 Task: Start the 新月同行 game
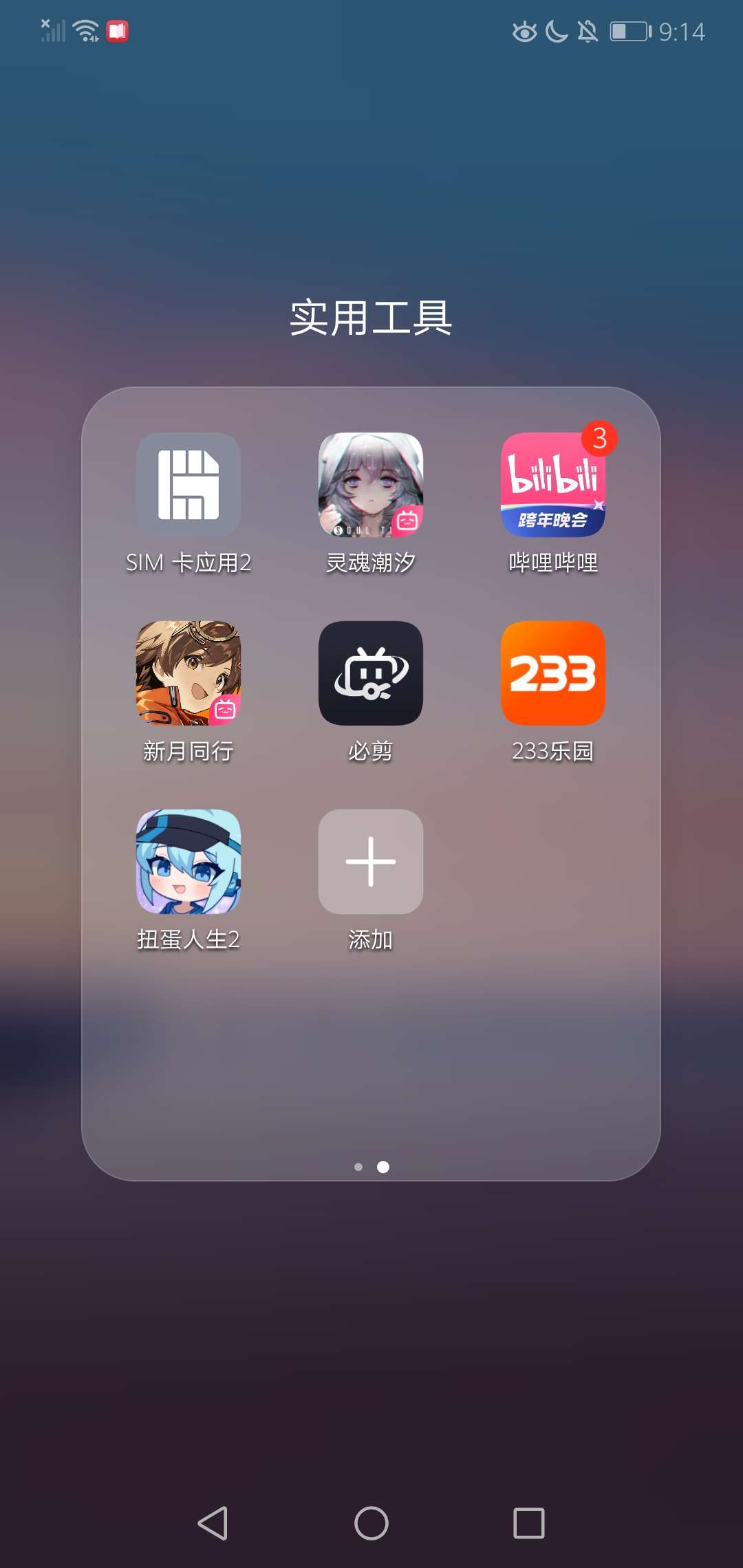tap(189, 673)
